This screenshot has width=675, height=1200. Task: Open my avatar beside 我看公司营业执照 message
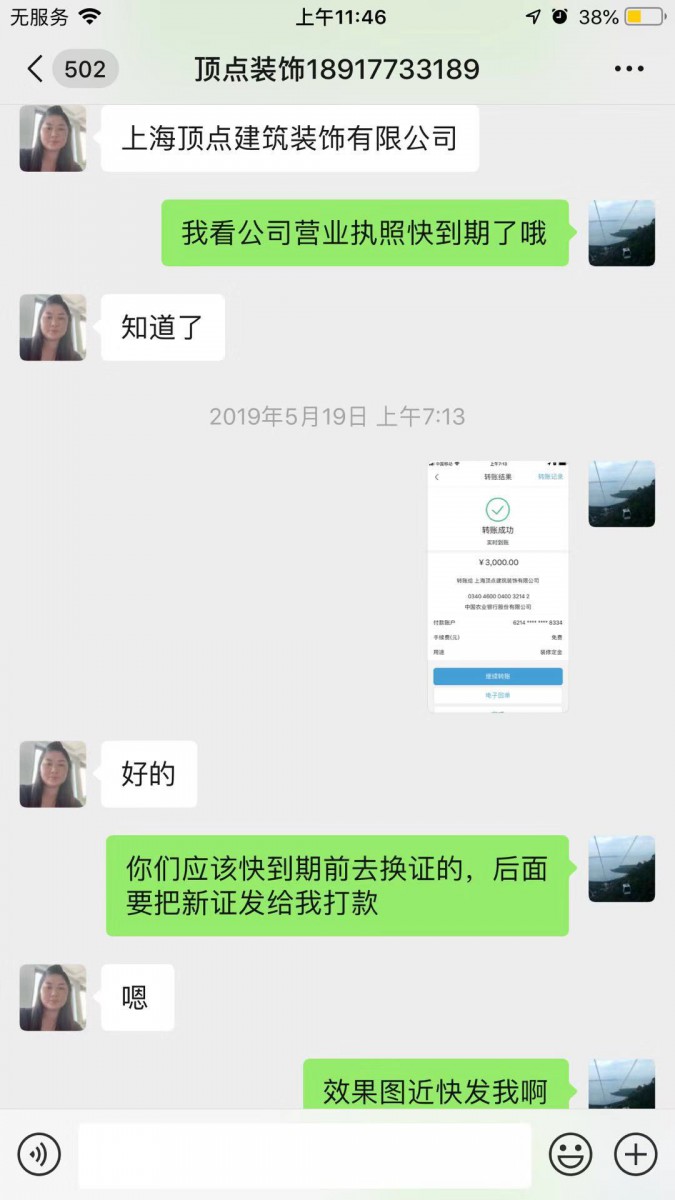click(621, 233)
